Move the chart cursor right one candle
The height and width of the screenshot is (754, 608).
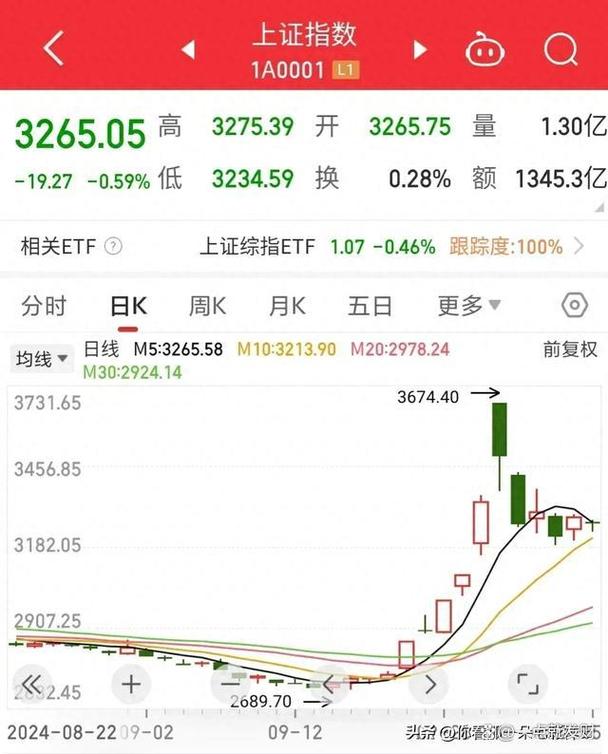coord(430,684)
